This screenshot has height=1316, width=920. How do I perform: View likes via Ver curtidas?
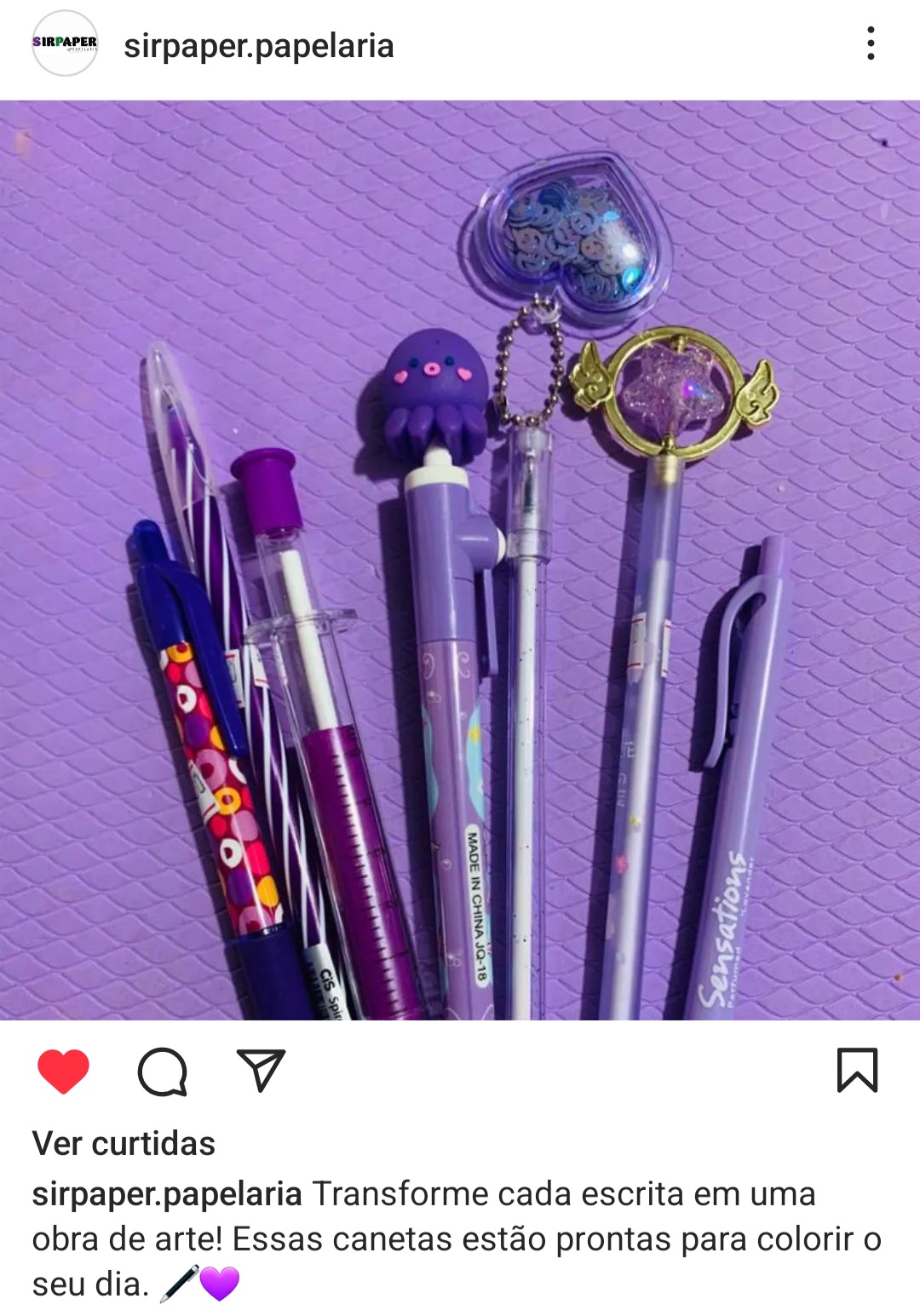pos(124,1143)
